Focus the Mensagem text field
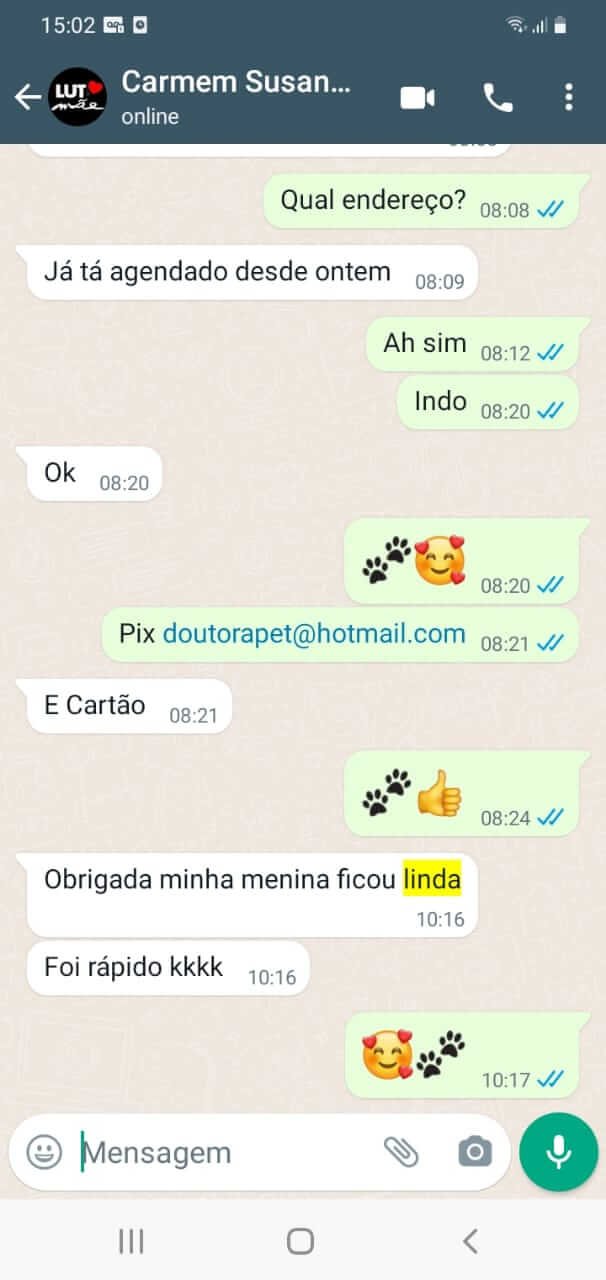The image size is (606, 1280). click(225, 1153)
